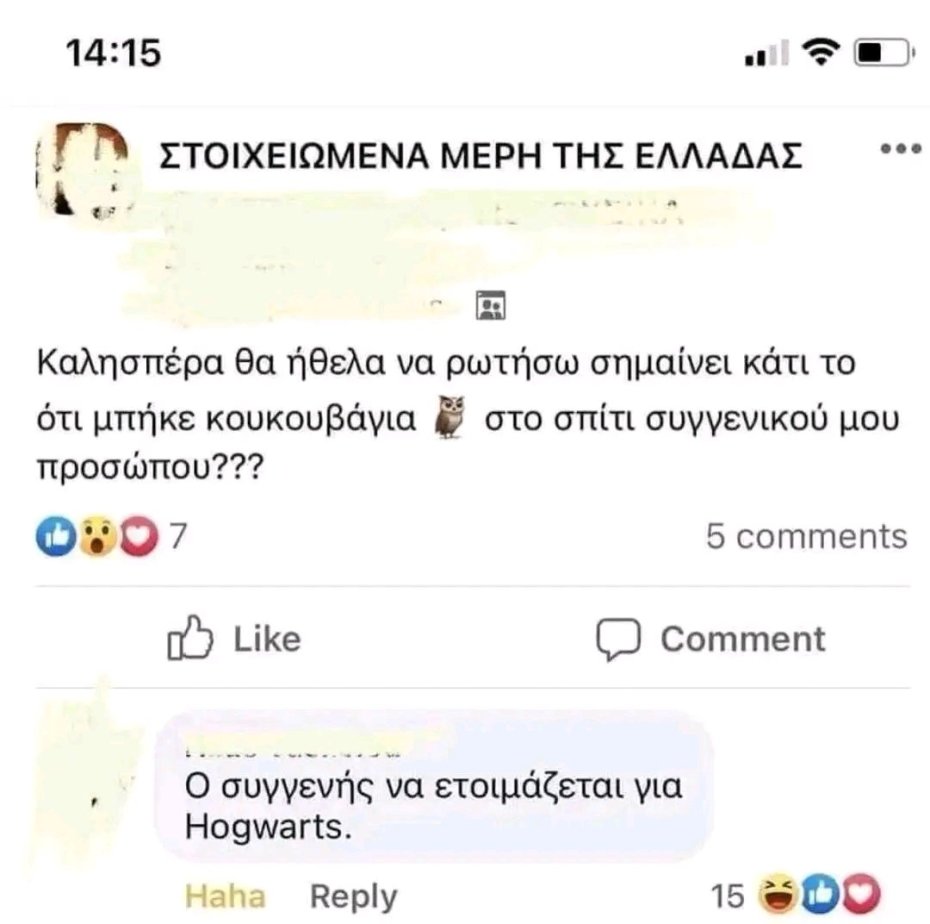Open the post's three-dot overflow menu
The width and height of the screenshot is (930, 924).
click(x=898, y=149)
